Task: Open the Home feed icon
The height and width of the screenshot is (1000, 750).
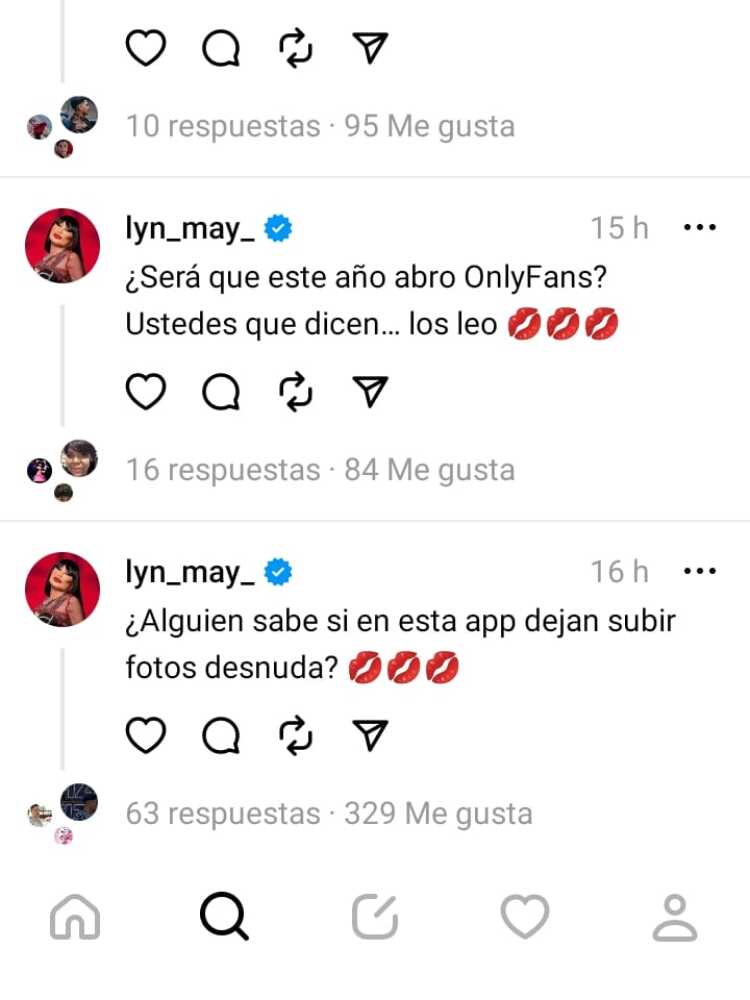Action: point(74,915)
